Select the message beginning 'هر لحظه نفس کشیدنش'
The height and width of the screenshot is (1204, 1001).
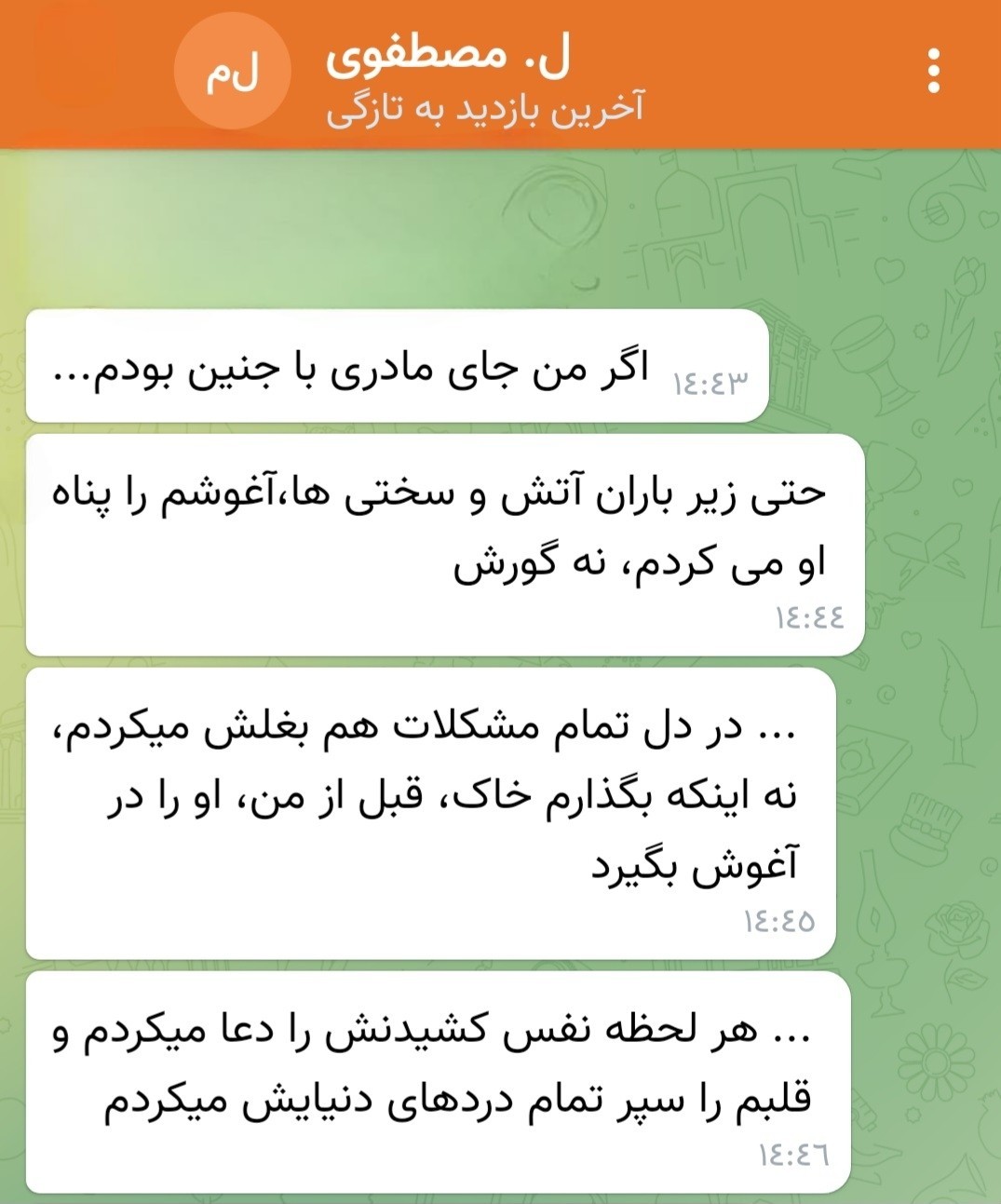(439, 1081)
